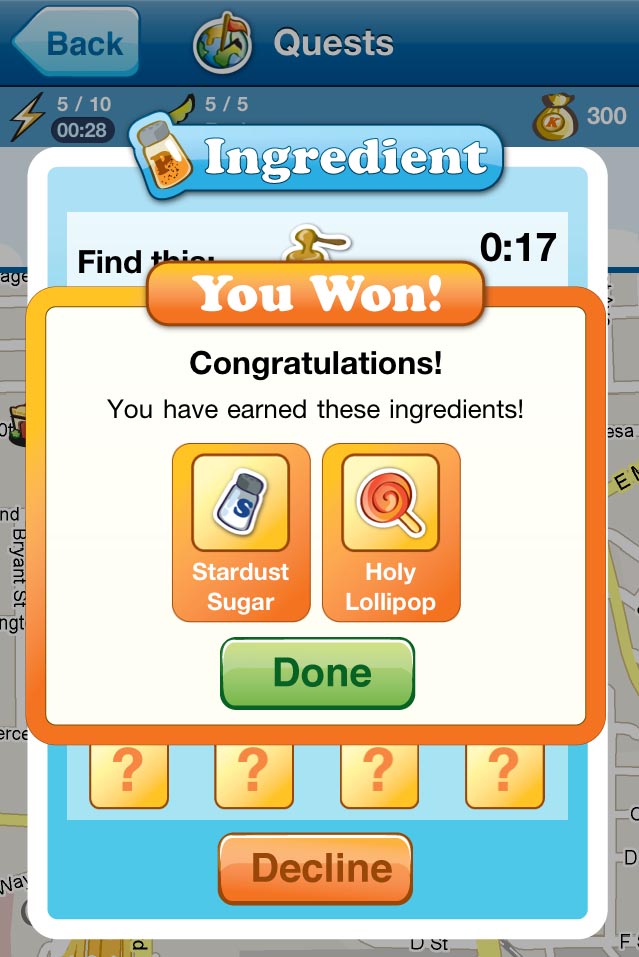Select the Stardust Sugar ingredient tile

pos(240,532)
